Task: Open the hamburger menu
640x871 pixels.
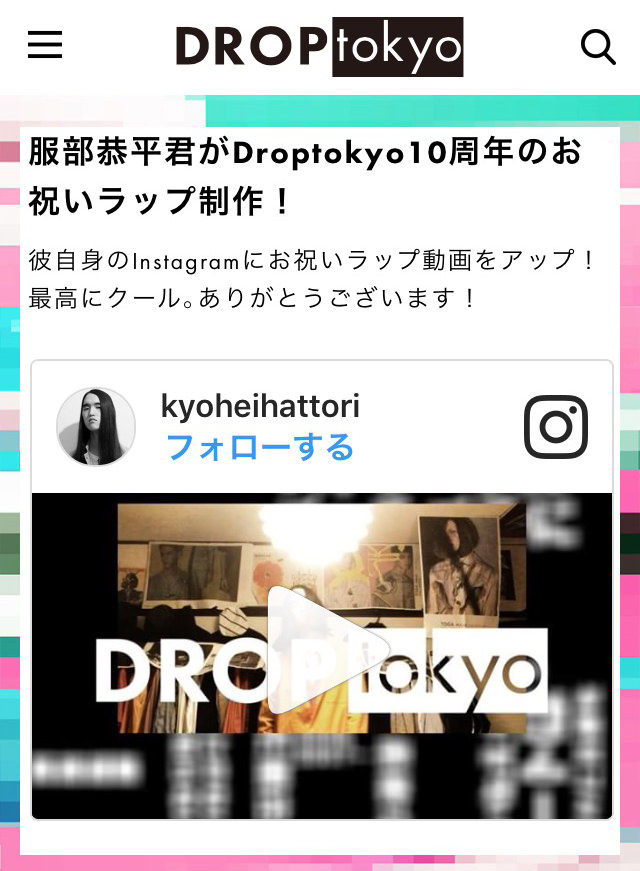Action: click(x=45, y=45)
